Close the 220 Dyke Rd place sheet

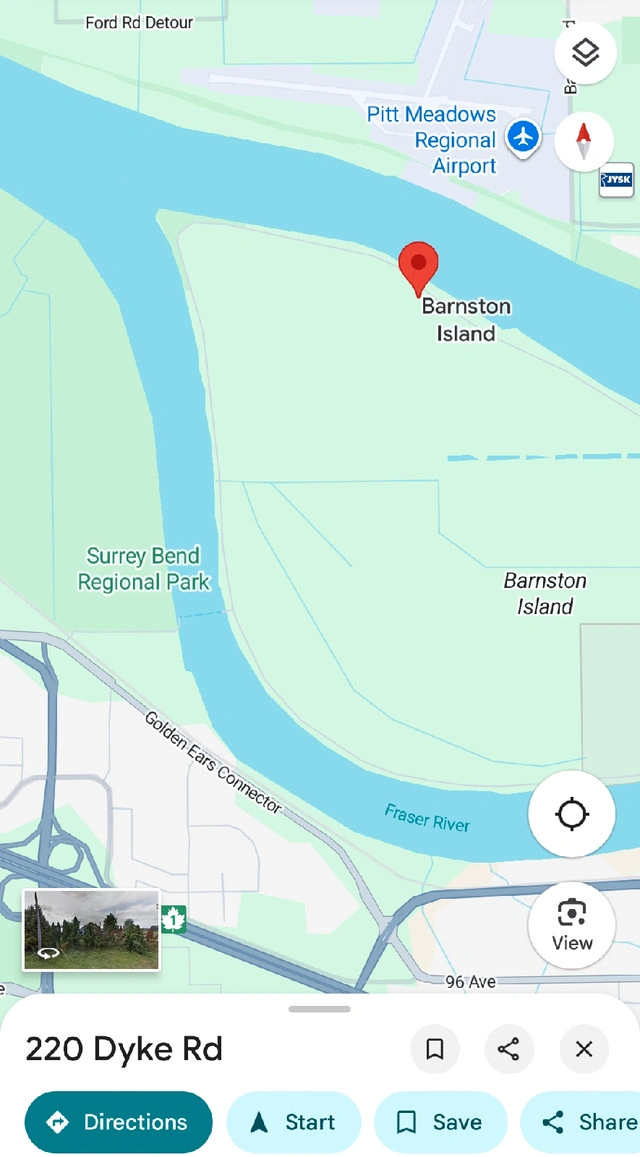pyautogui.click(x=584, y=1049)
